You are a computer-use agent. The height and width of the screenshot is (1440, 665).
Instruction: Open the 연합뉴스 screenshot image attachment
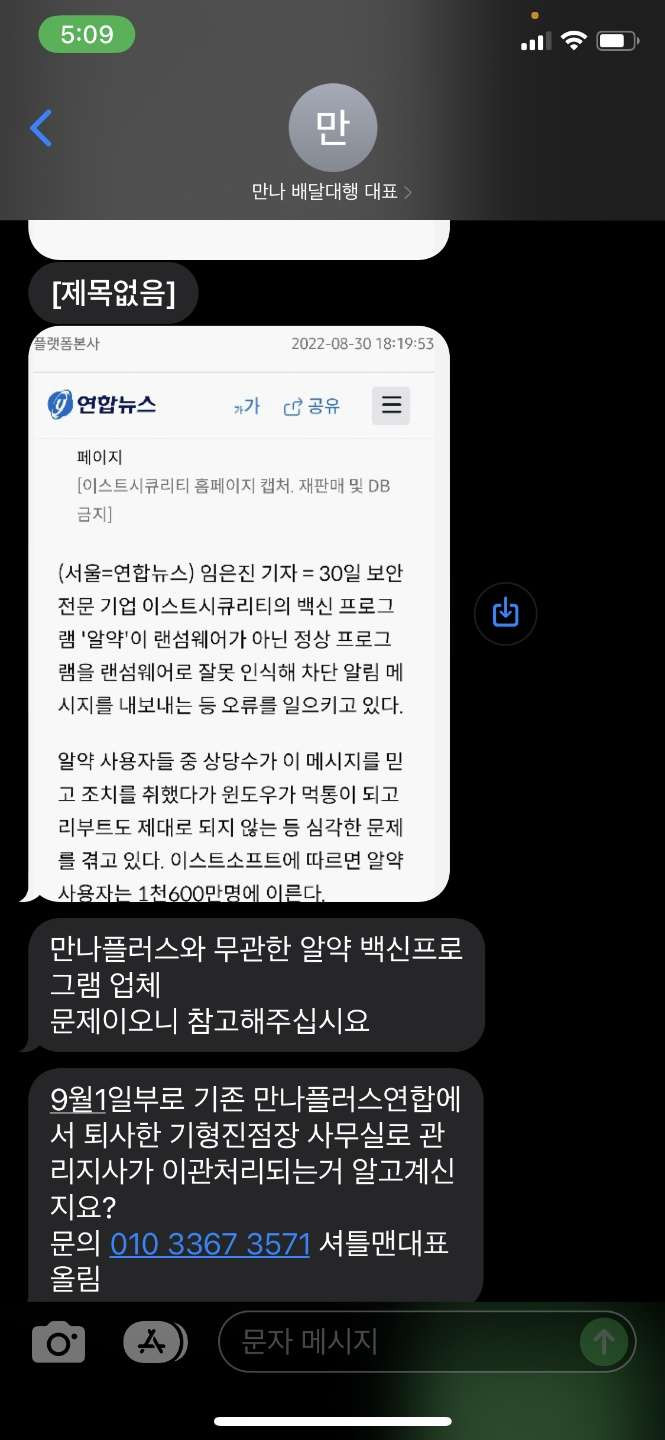click(239, 614)
